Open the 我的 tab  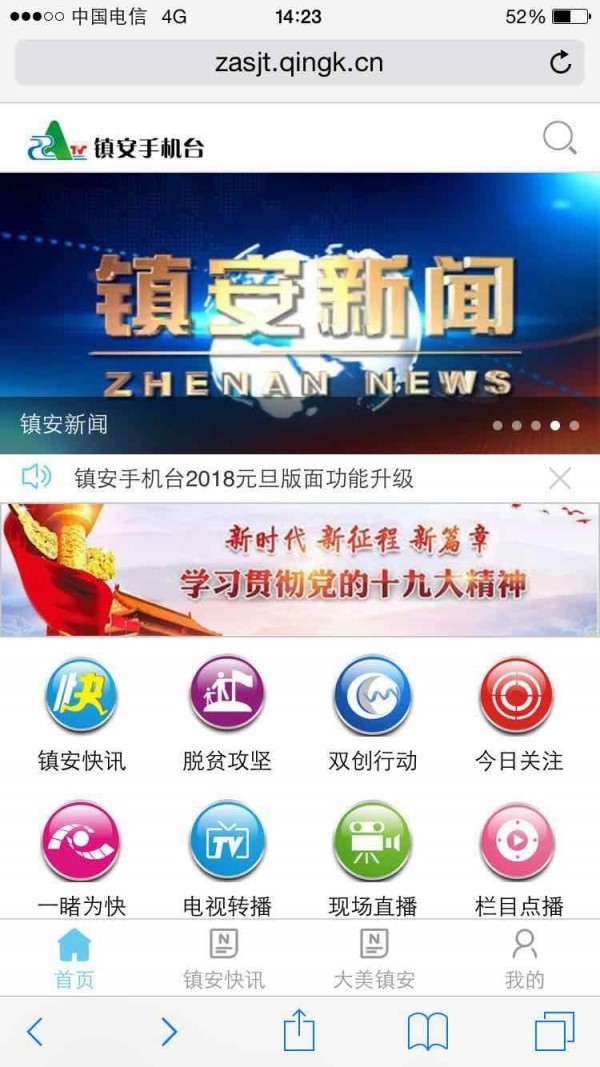pyautogui.click(x=524, y=958)
